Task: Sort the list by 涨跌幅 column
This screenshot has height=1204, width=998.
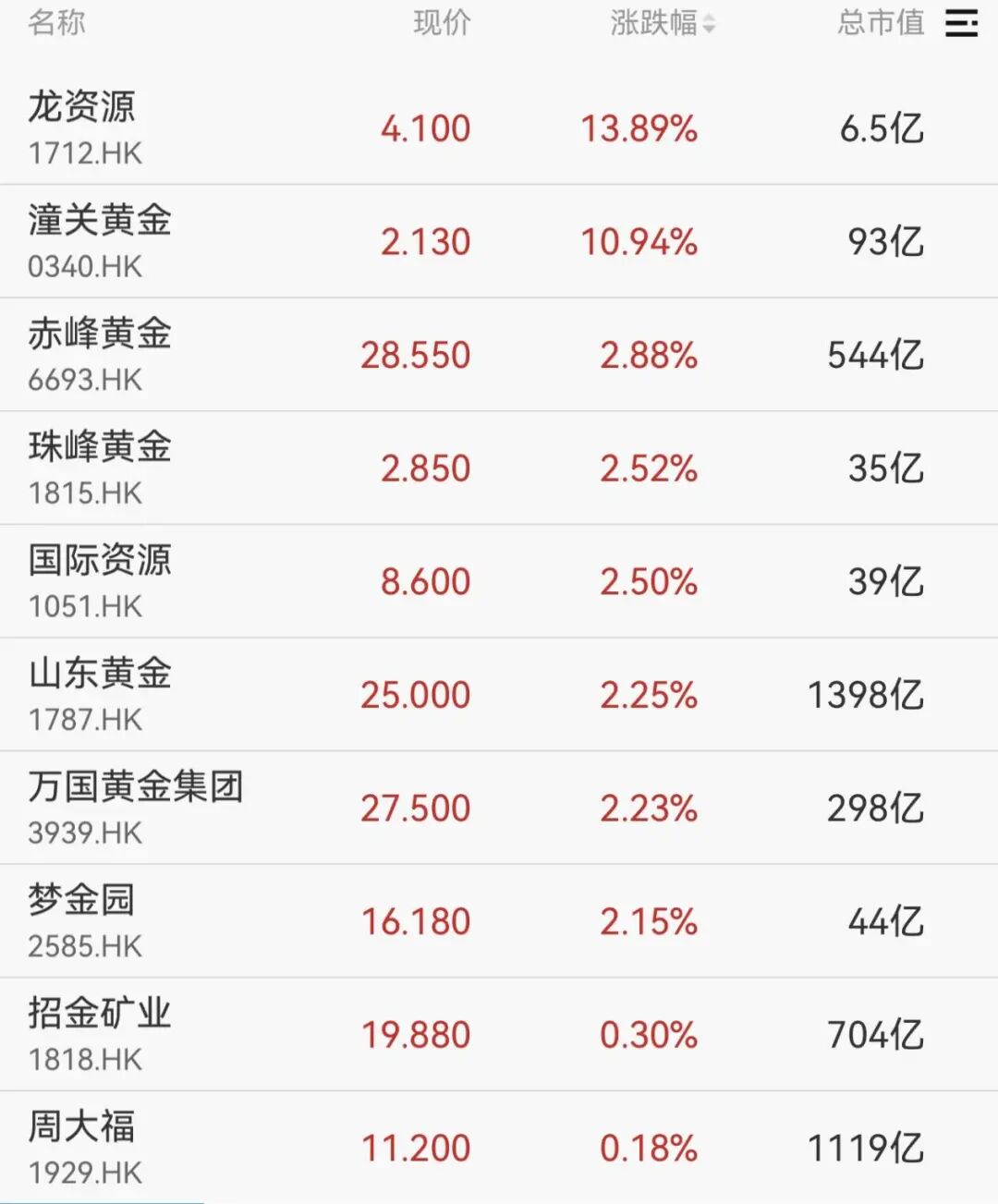Action: click(x=663, y=23)
